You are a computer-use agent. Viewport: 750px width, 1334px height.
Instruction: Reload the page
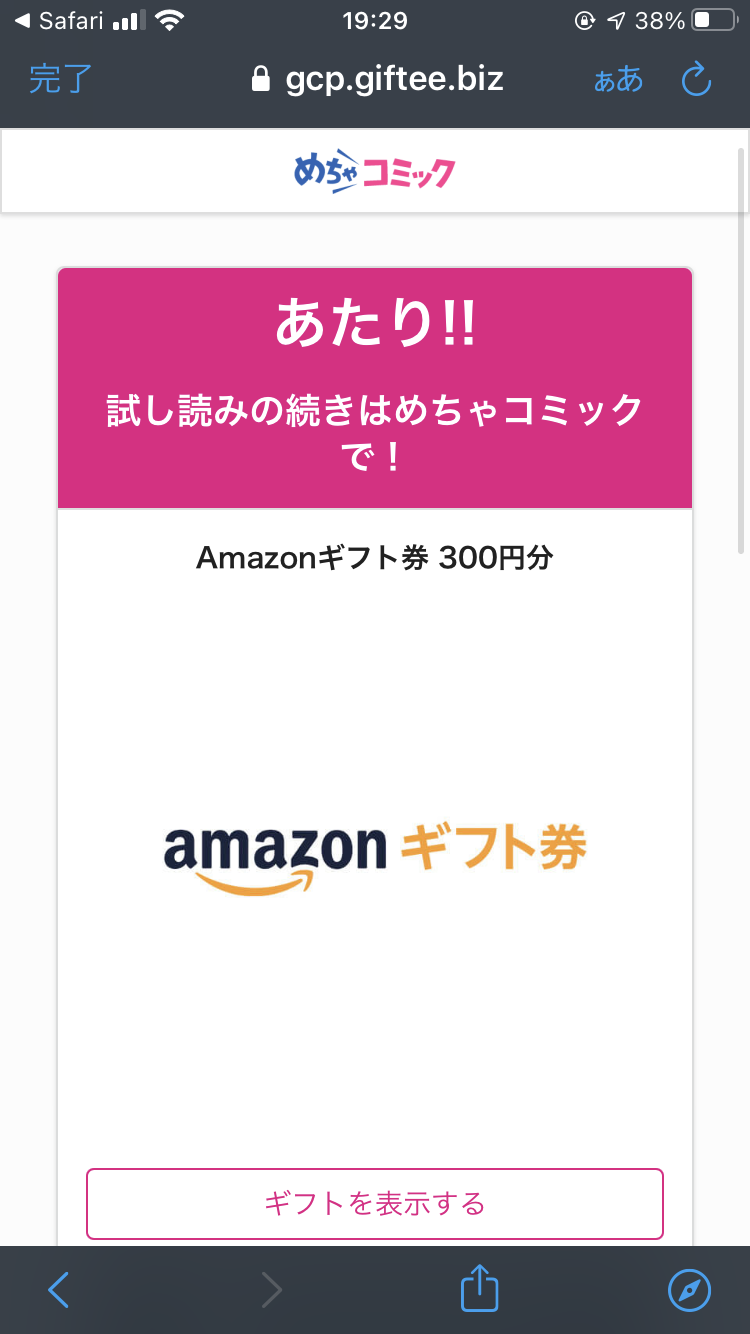(x=696, y=79)
